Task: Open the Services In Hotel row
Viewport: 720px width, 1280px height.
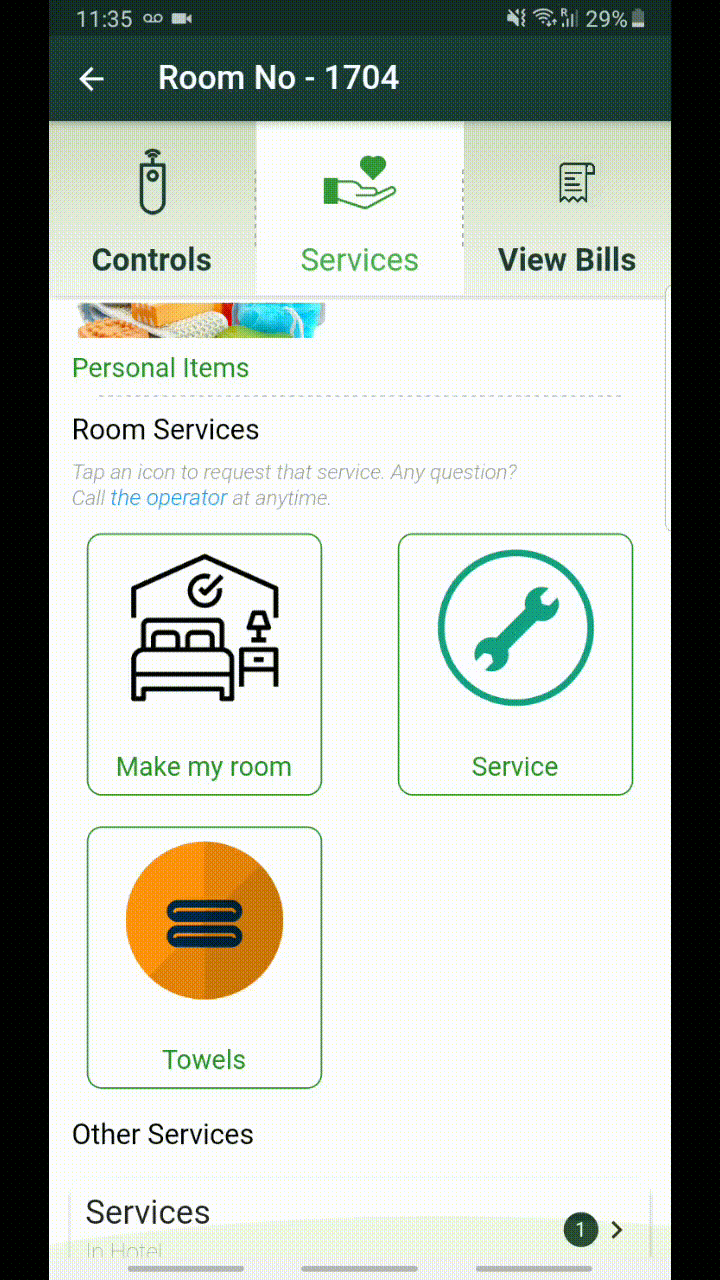Action: point(360,1228)
